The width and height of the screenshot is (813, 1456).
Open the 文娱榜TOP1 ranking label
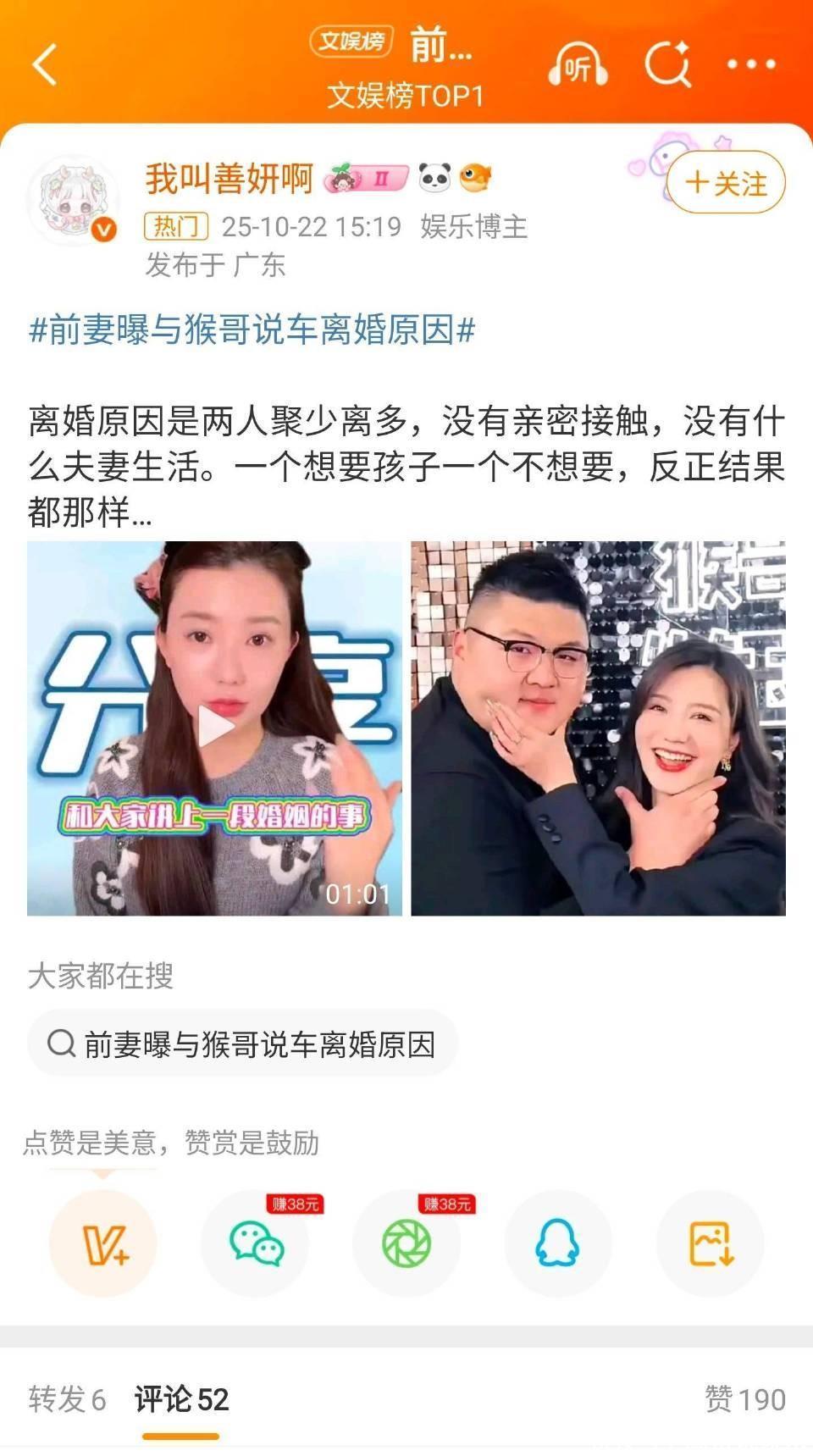pos(405,96)
